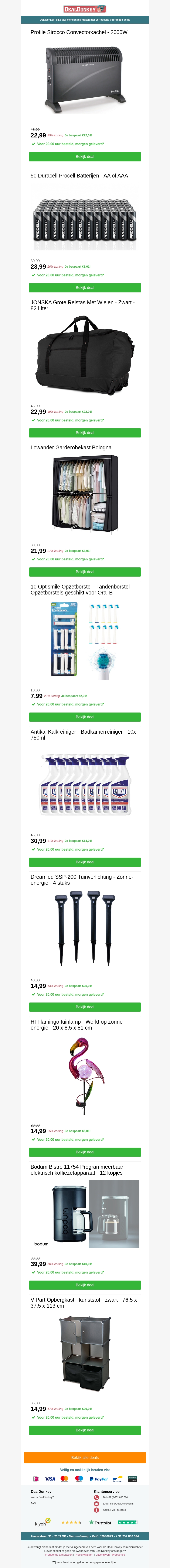Screen dimensions: 170x1568
Task: Open the Bodum Bistro koffiezetapparaat deal
Action: coord(85,1285)
